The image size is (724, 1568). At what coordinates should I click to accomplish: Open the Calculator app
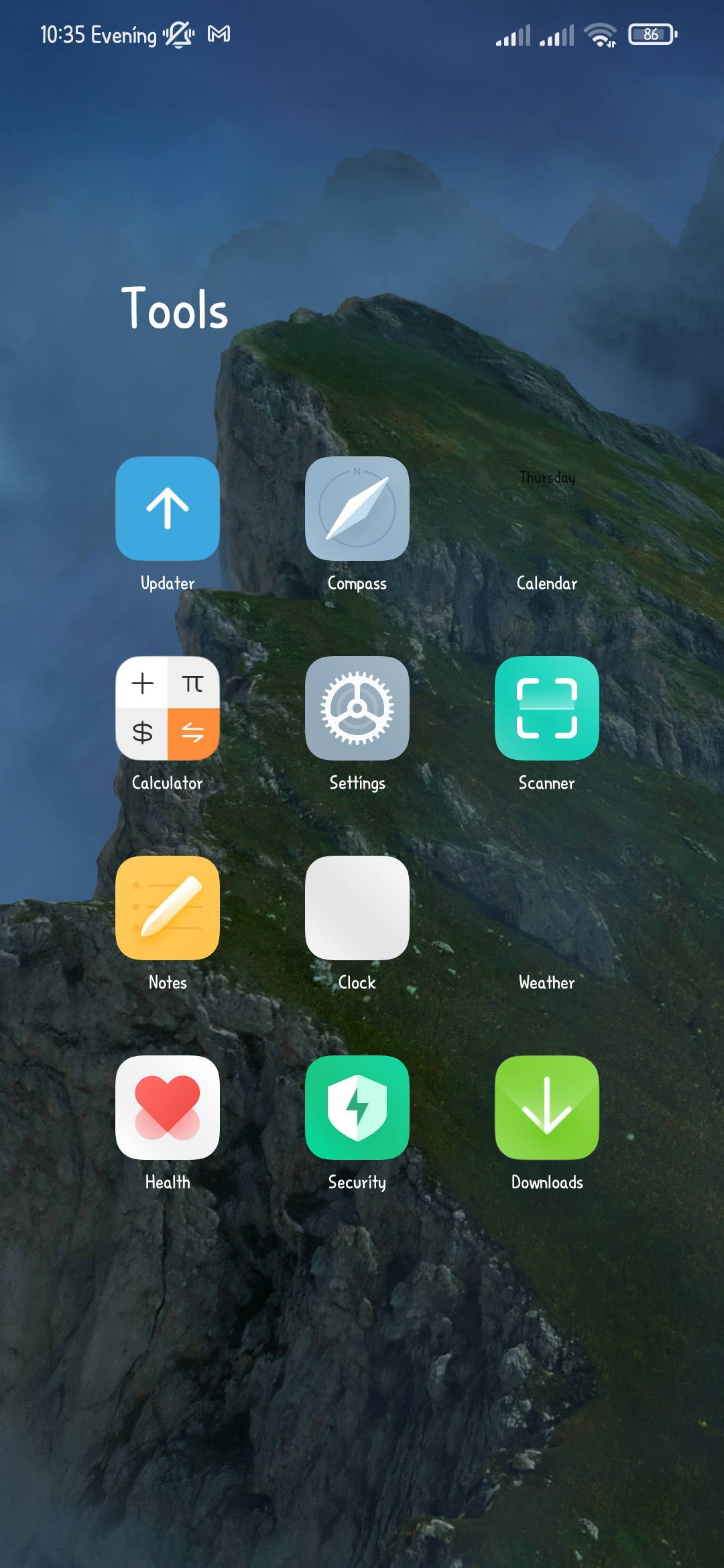click(x=168, y=708)
